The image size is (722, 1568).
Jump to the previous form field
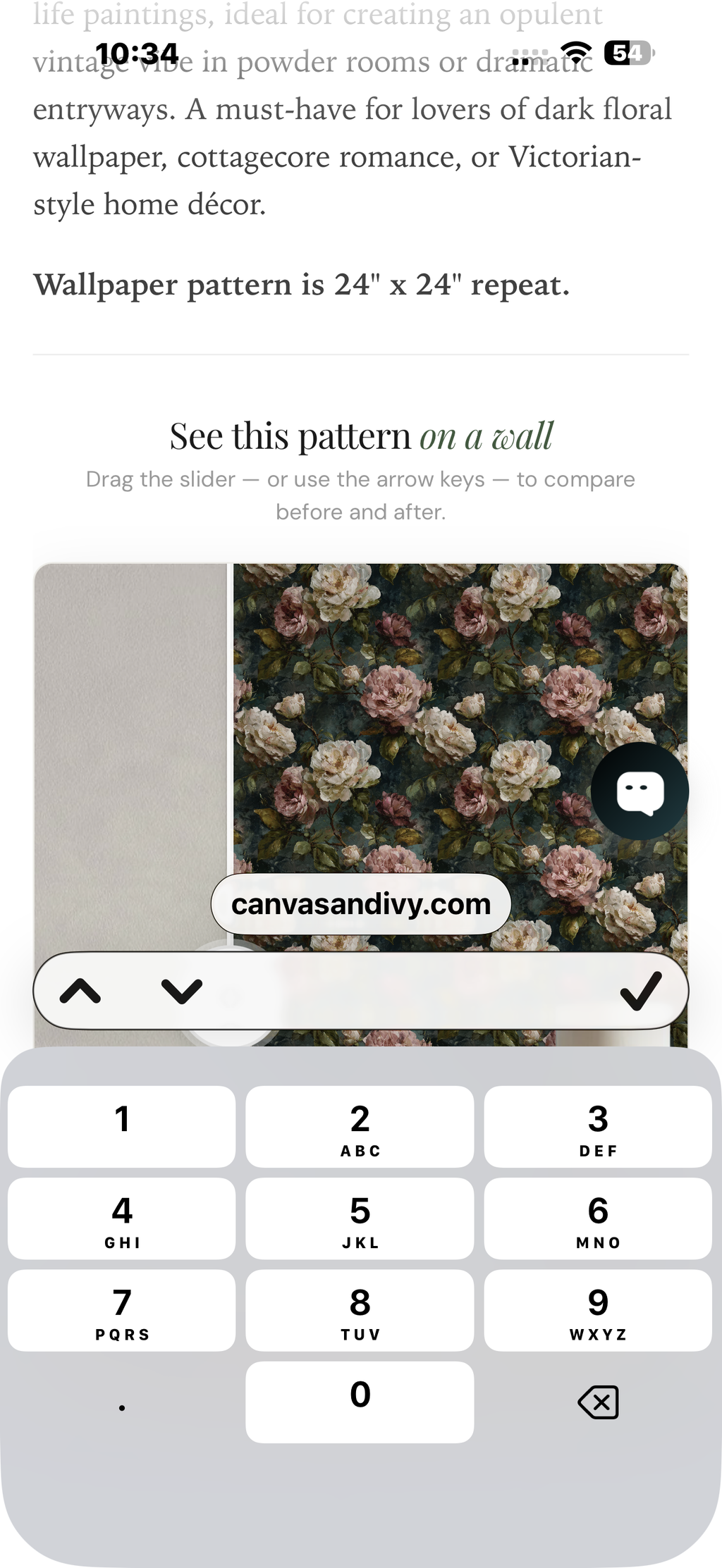(x=80, y=991)
